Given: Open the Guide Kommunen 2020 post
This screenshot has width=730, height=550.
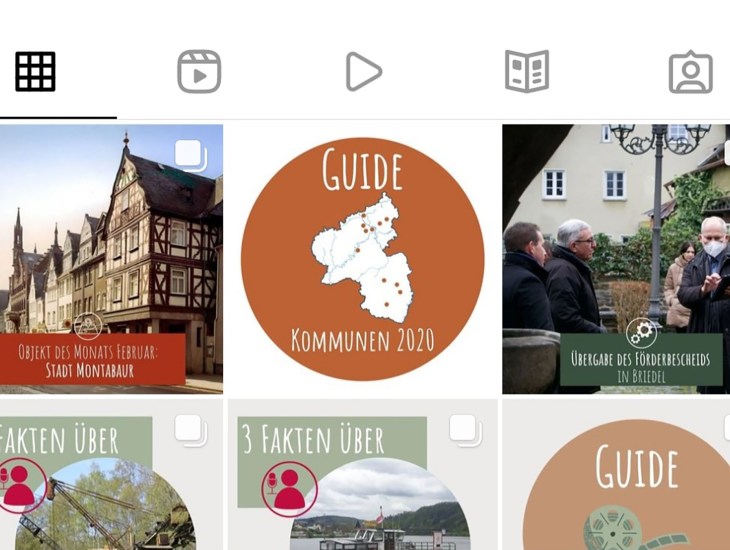Looking at the screenshot, I should [363, 258].
